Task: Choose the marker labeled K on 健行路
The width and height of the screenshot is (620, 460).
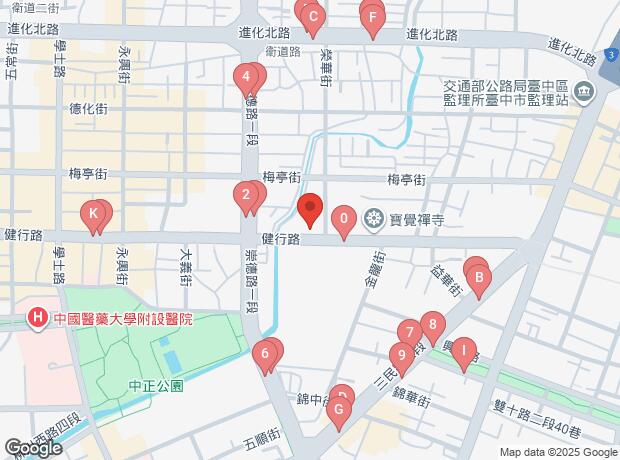Action: [x=93, y=216]
